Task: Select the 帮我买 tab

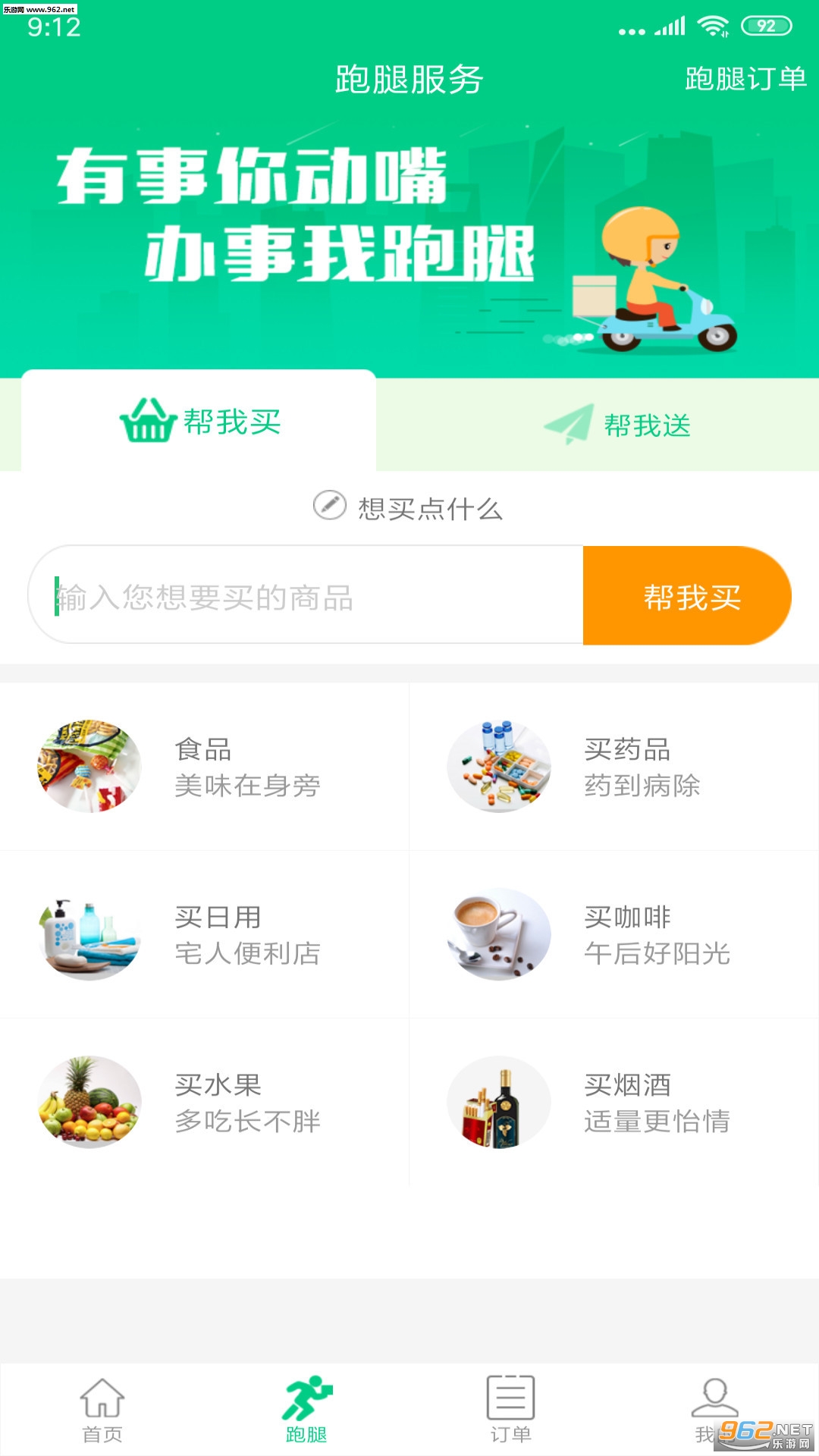Action: 199,422
